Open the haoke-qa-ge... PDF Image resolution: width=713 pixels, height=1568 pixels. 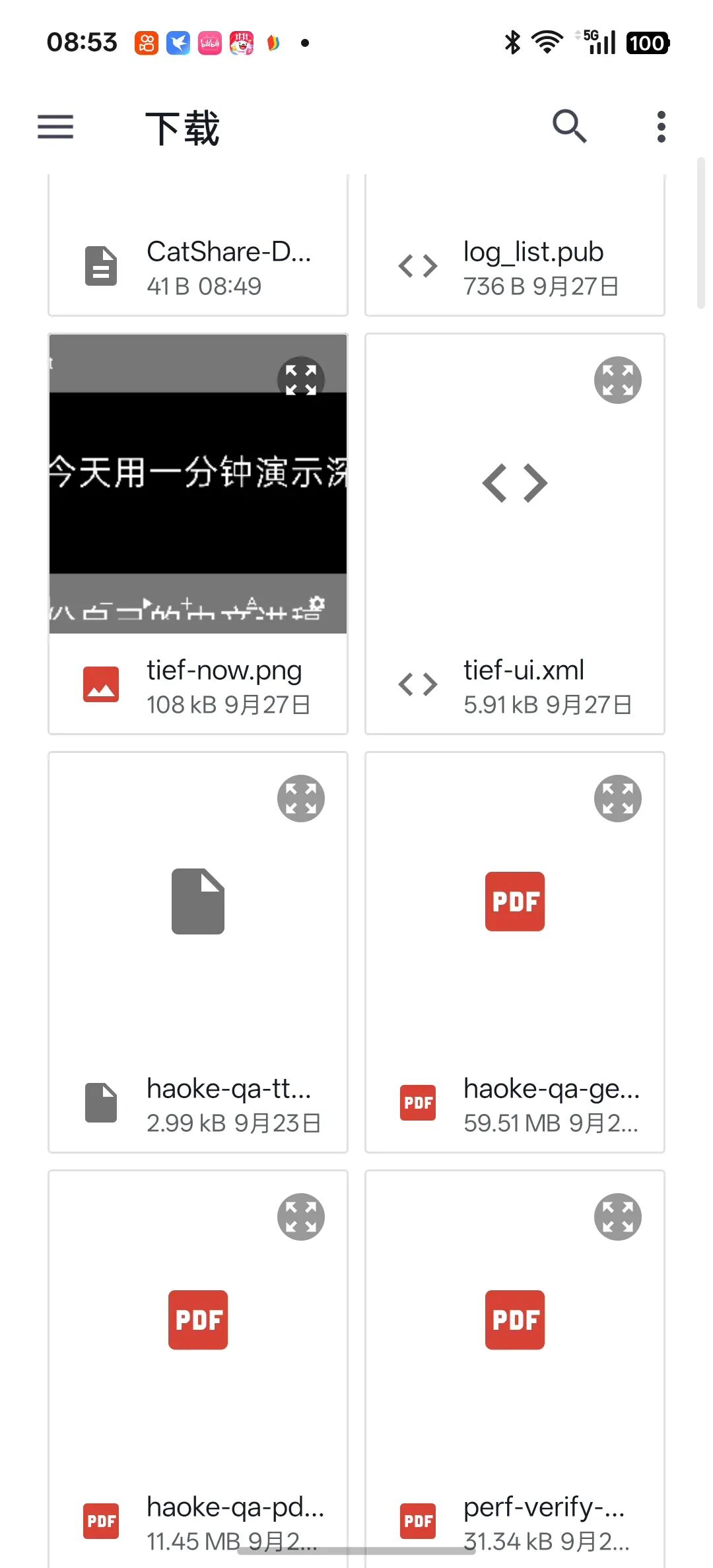[515, 952]
